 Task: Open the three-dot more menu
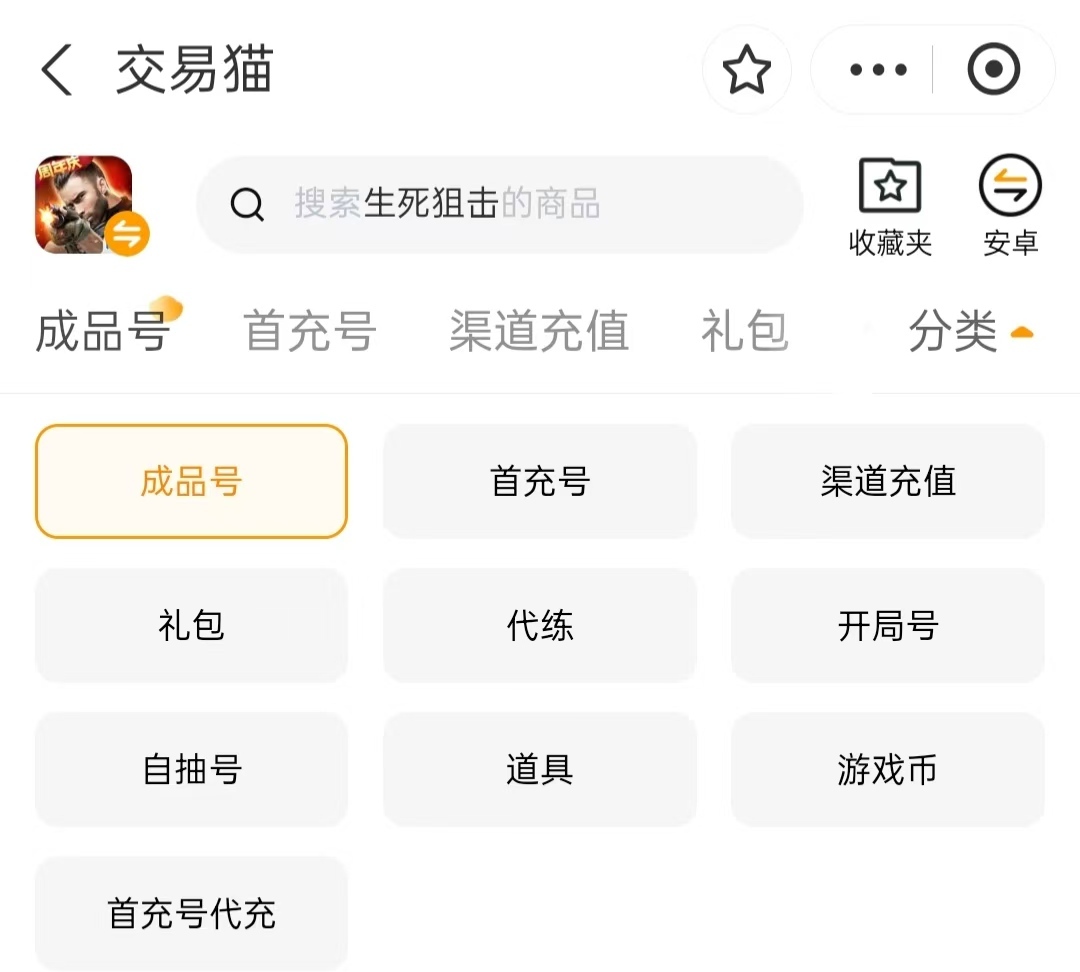pos(877,70)
